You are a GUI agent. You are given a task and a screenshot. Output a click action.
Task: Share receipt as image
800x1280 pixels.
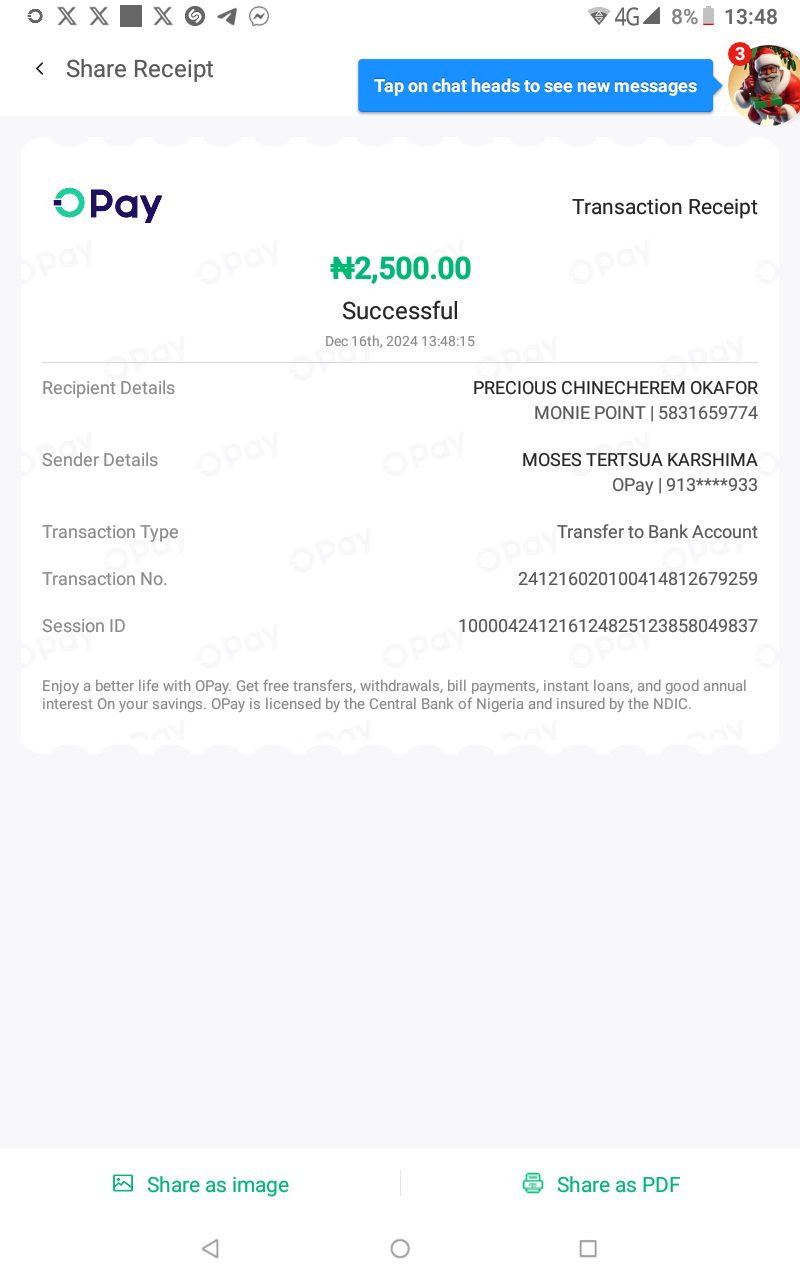[x=201, y=1185]
